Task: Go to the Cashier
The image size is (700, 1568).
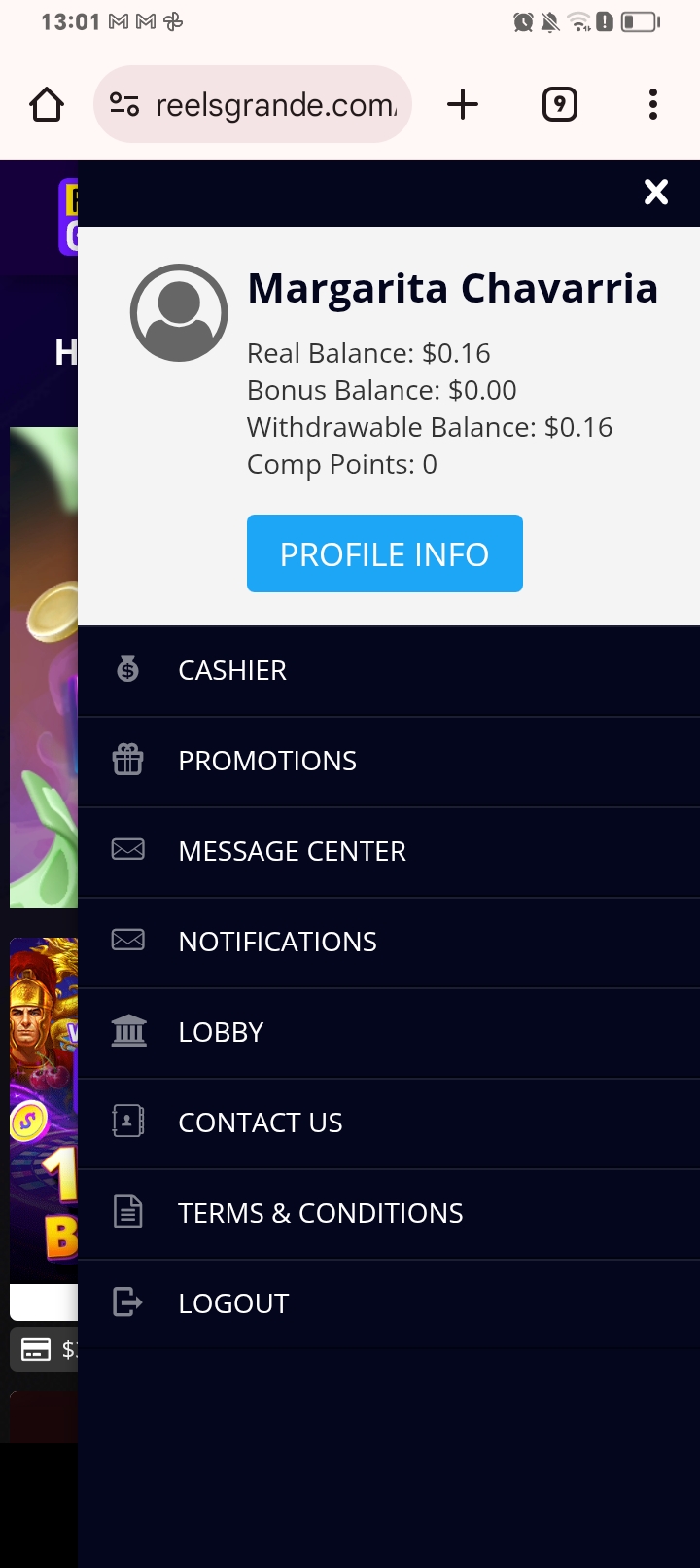Action: tap(232, 670)
